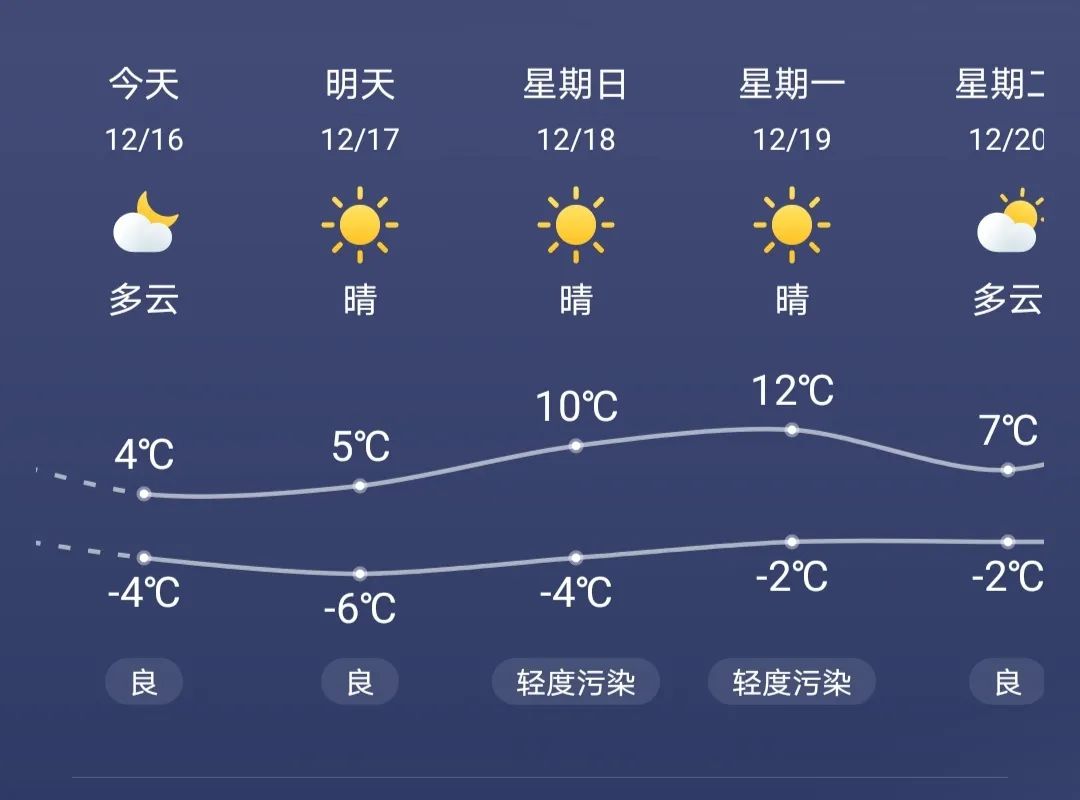
Task: Select Monday 12/19 forecast column
Action: [x=792, y=224]
